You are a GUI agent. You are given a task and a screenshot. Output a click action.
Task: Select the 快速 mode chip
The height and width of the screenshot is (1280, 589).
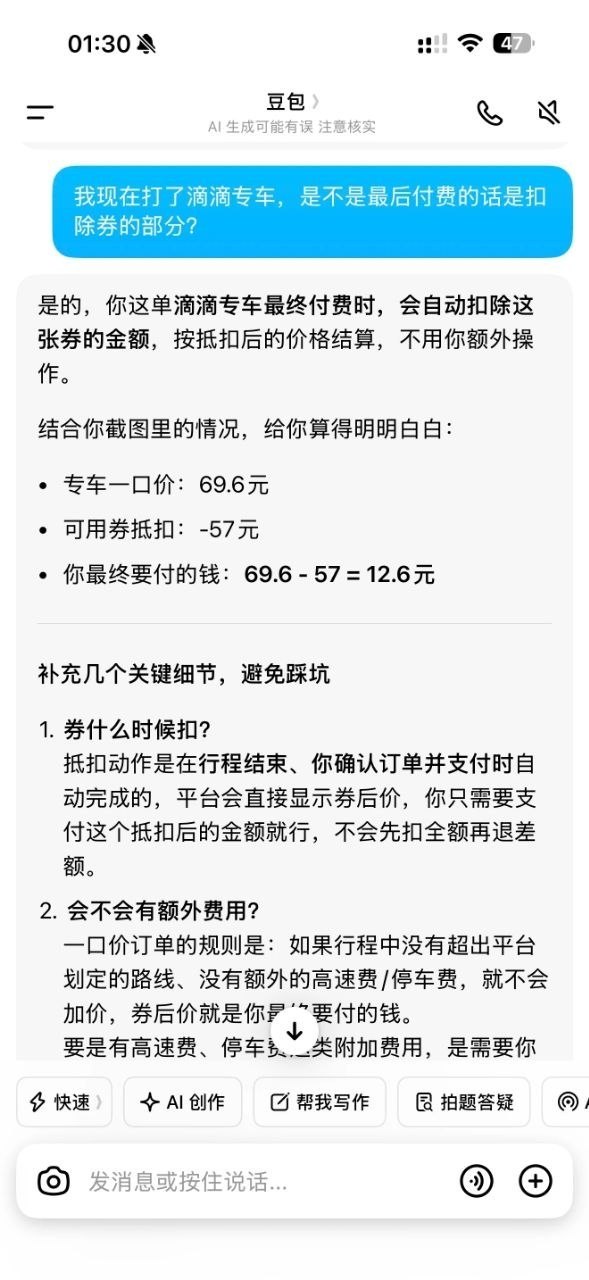[x=64, y=1102]
